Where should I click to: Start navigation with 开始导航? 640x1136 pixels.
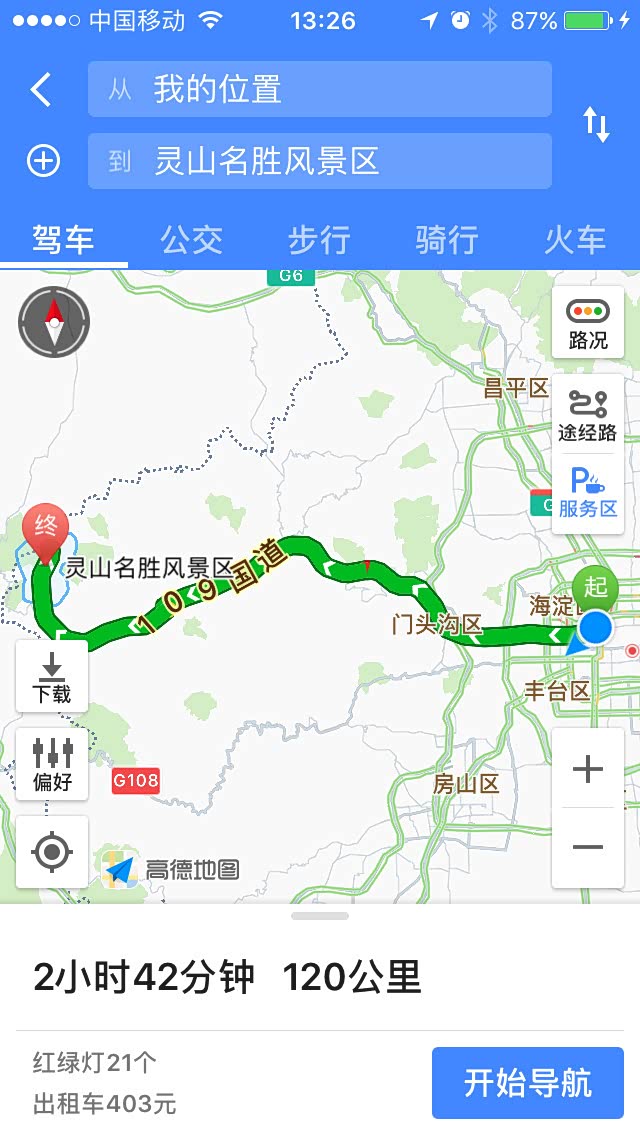tap(527, 1082)
